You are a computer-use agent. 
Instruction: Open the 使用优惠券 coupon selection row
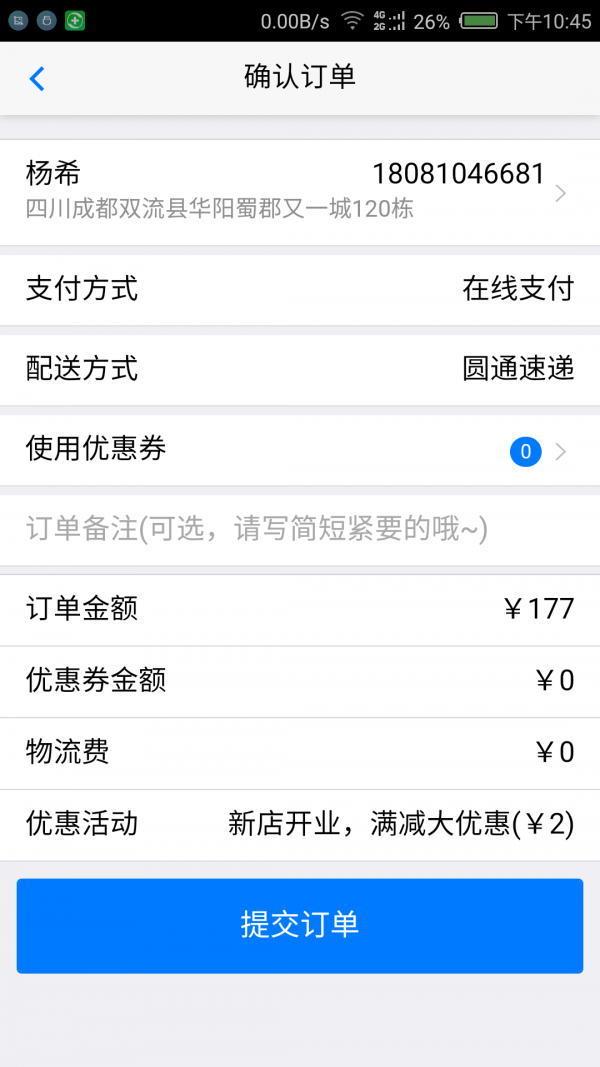[x=300, y=451]
